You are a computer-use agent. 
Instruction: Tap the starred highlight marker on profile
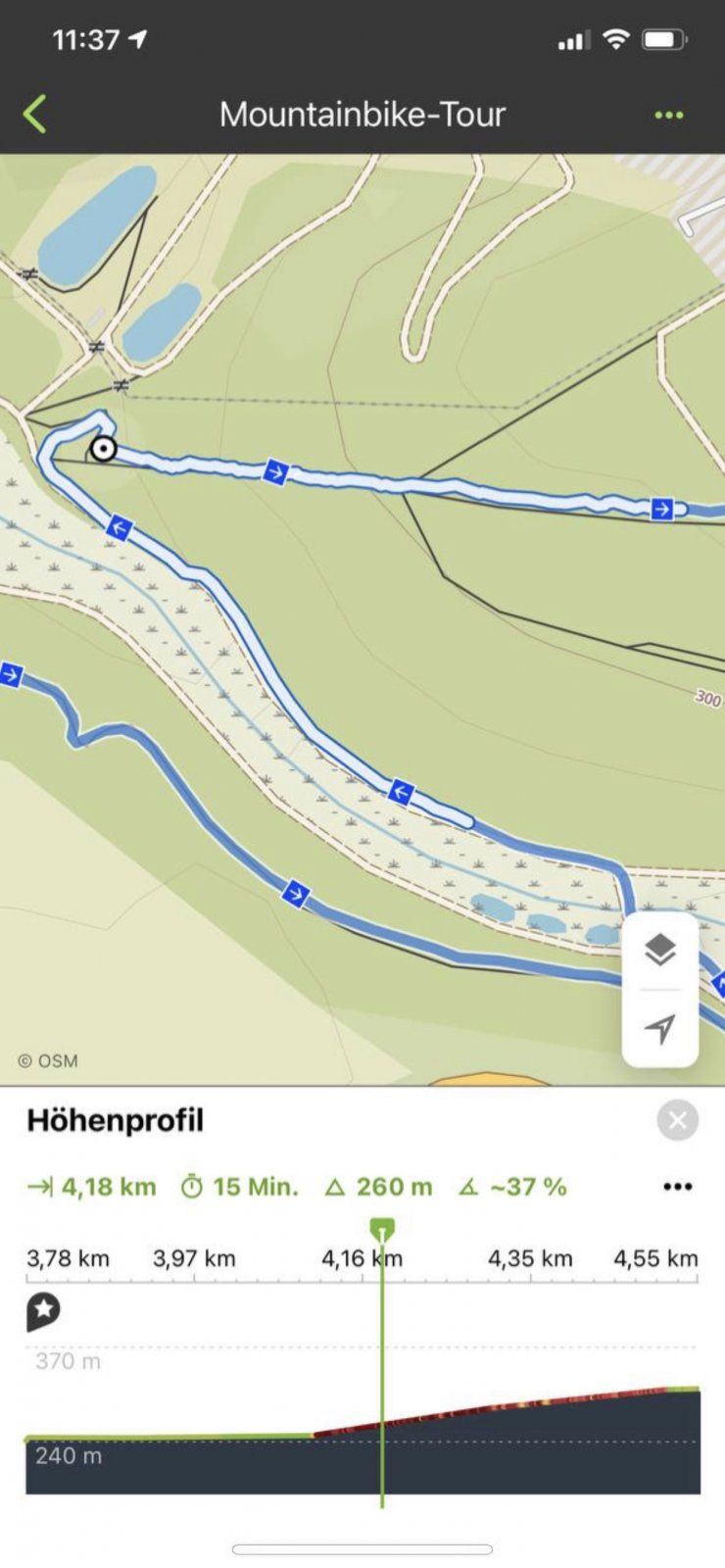coord(43,1311)
